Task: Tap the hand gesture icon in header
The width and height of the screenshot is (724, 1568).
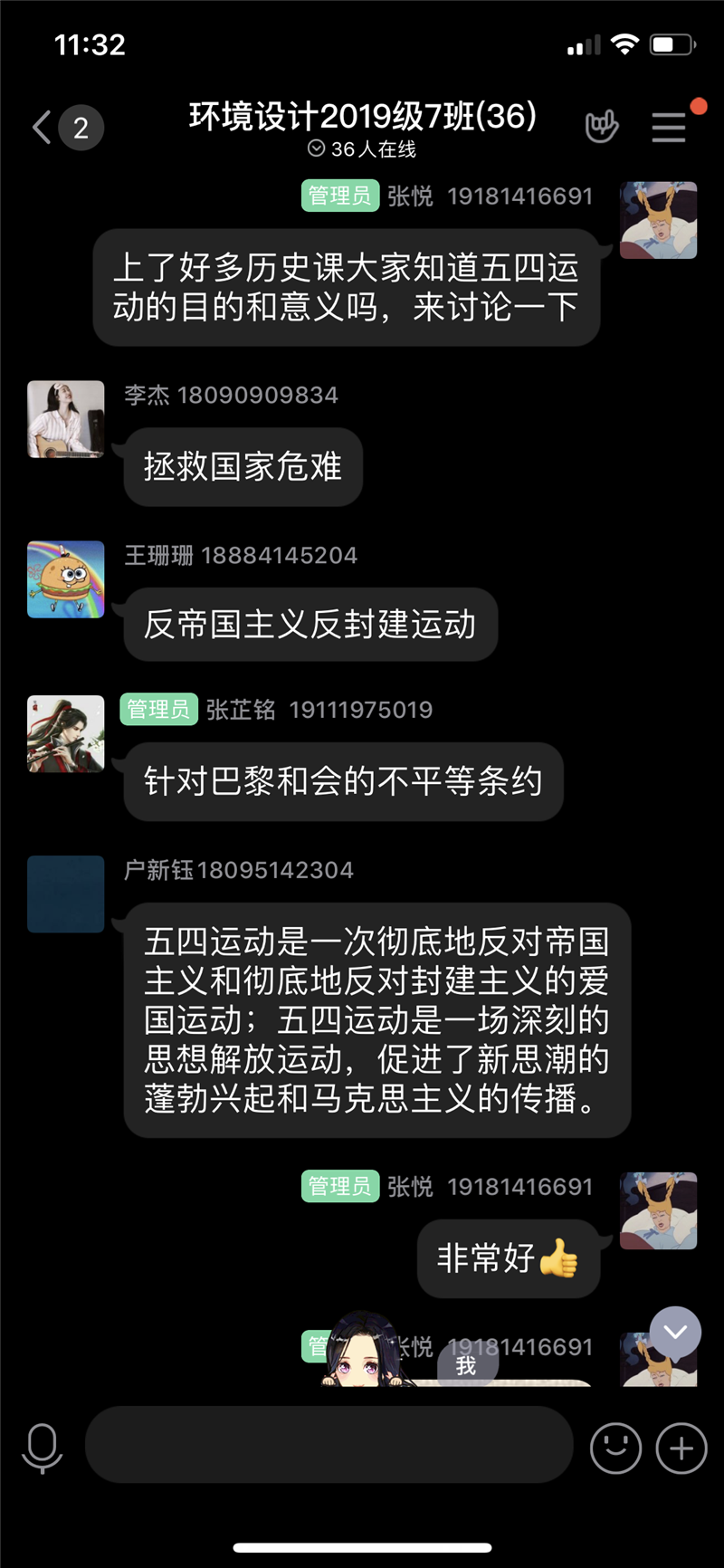Action: click(x=602, y=128)
